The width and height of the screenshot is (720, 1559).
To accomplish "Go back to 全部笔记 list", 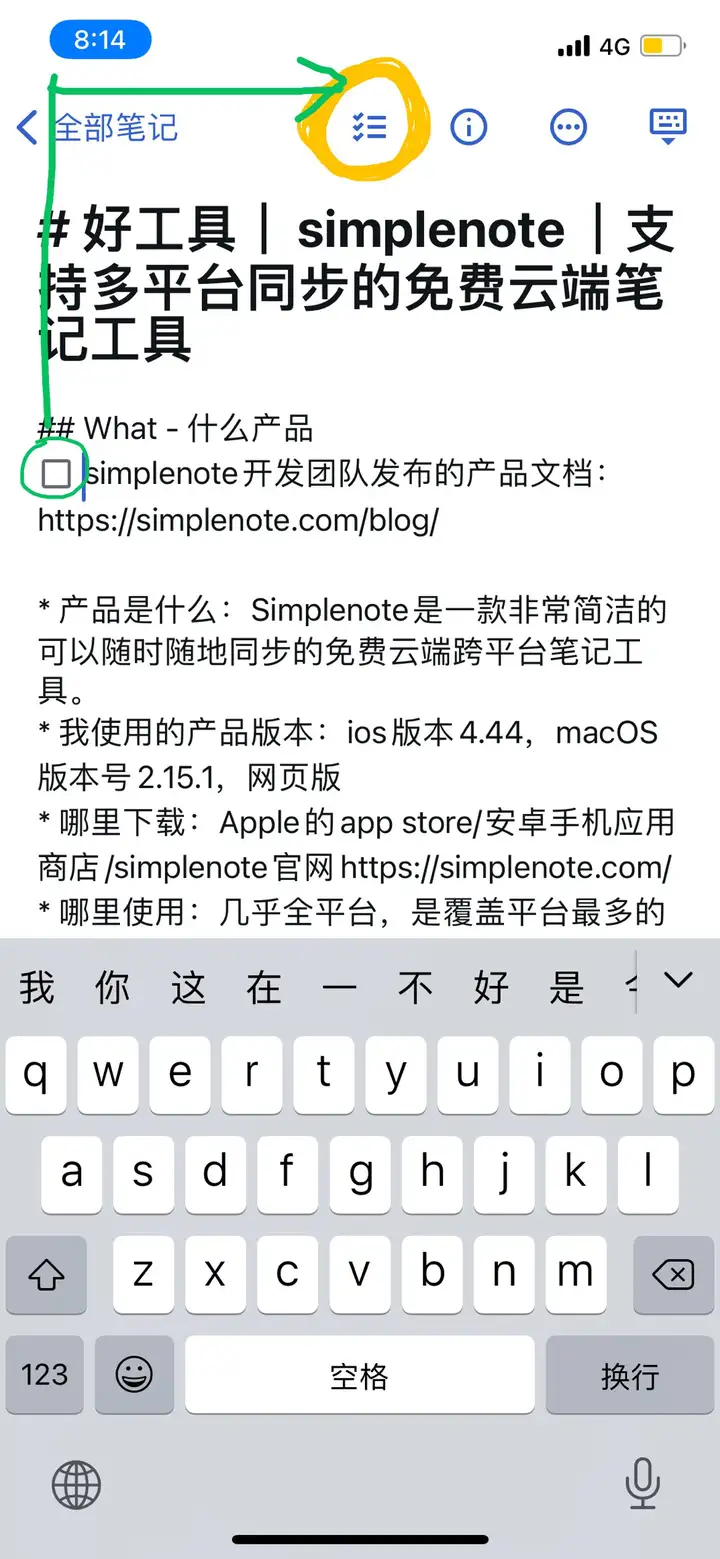I will [97, 127].
